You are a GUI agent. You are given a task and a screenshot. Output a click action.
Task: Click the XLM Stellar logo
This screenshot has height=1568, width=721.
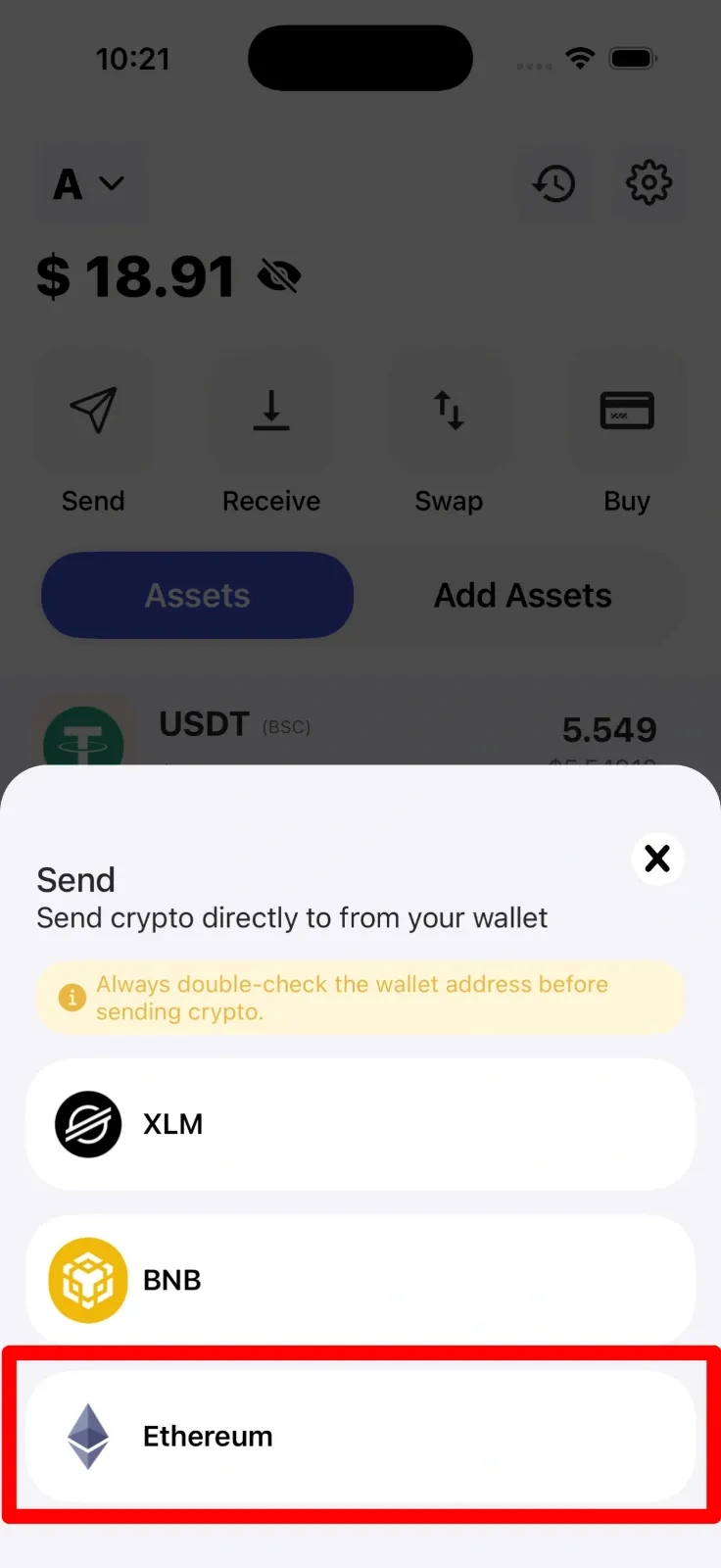pos(88,1124)
